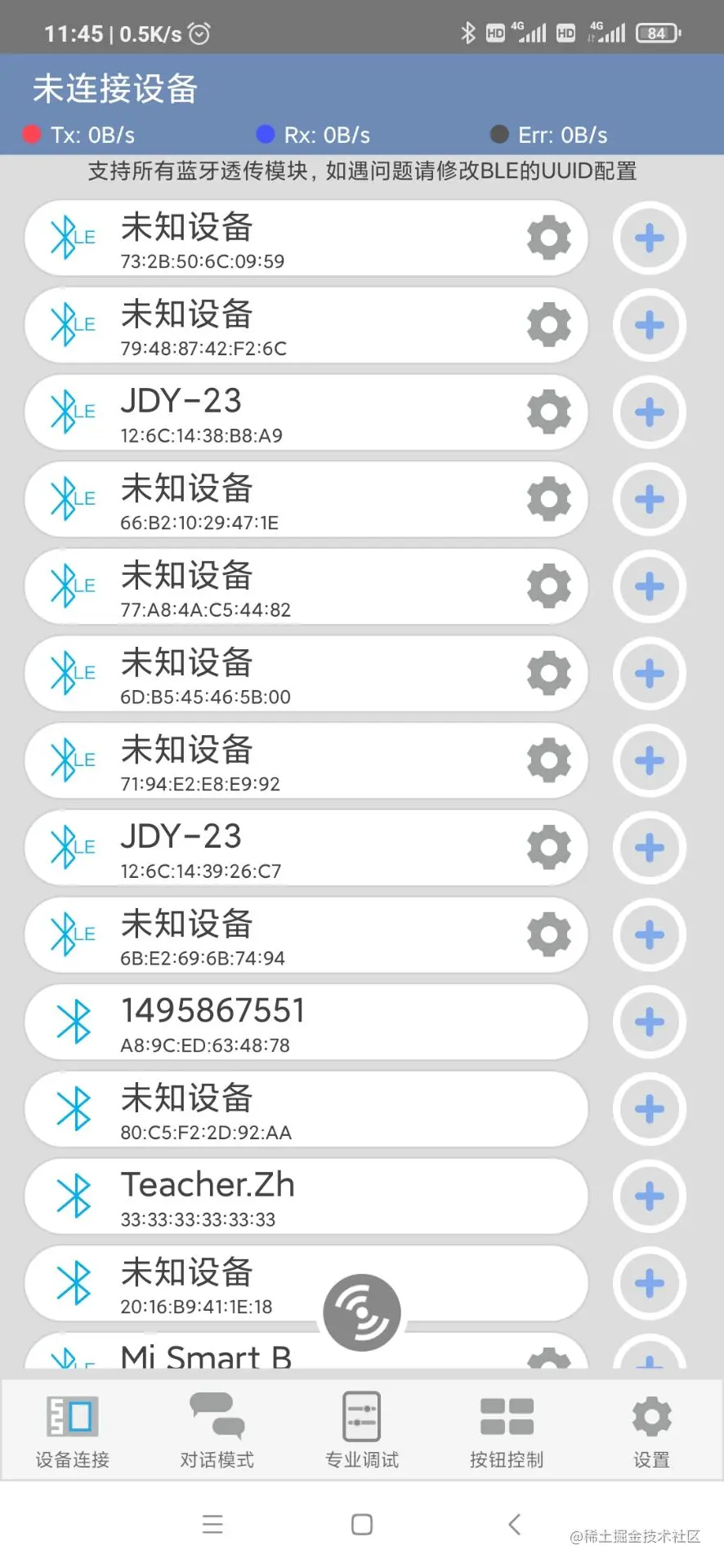The width and height of the screenshot is (724, 1568).
Task: Tap the system back button
Action: (x=514, y=1524)
